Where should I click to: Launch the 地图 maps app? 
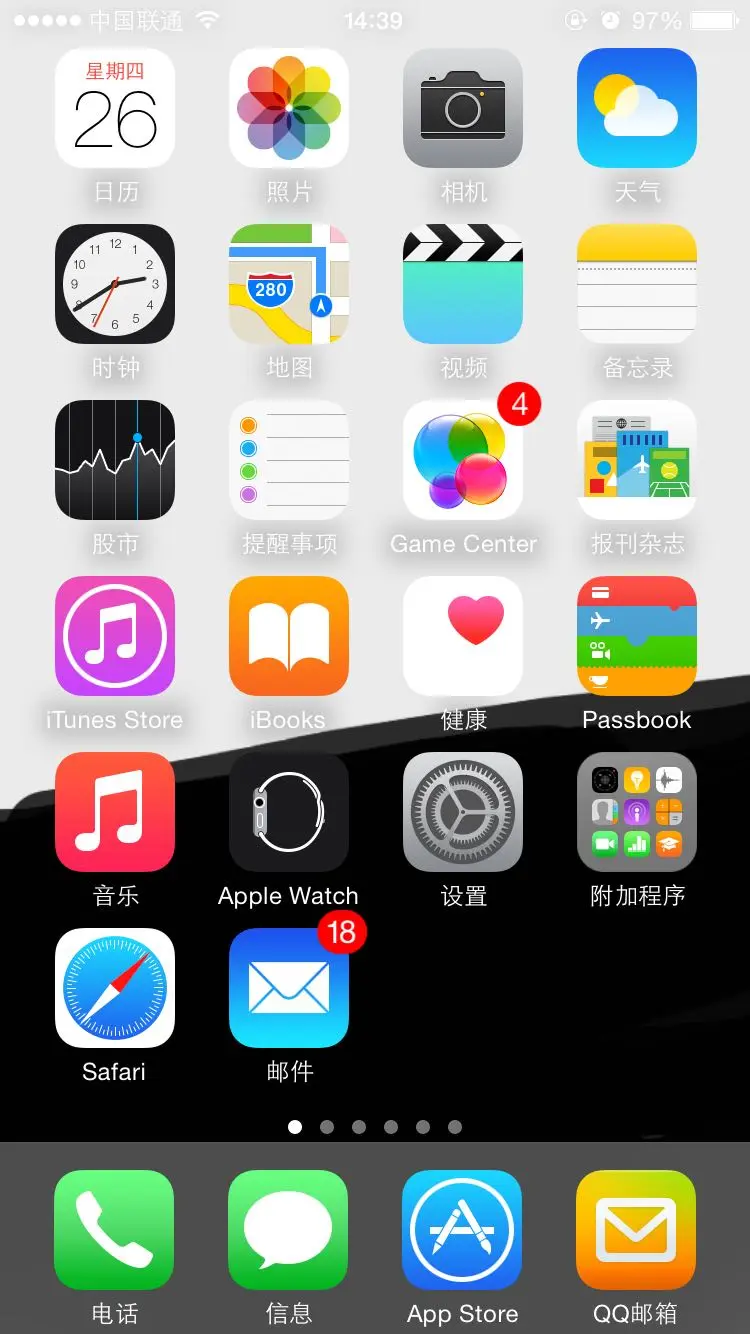(289, 284)
